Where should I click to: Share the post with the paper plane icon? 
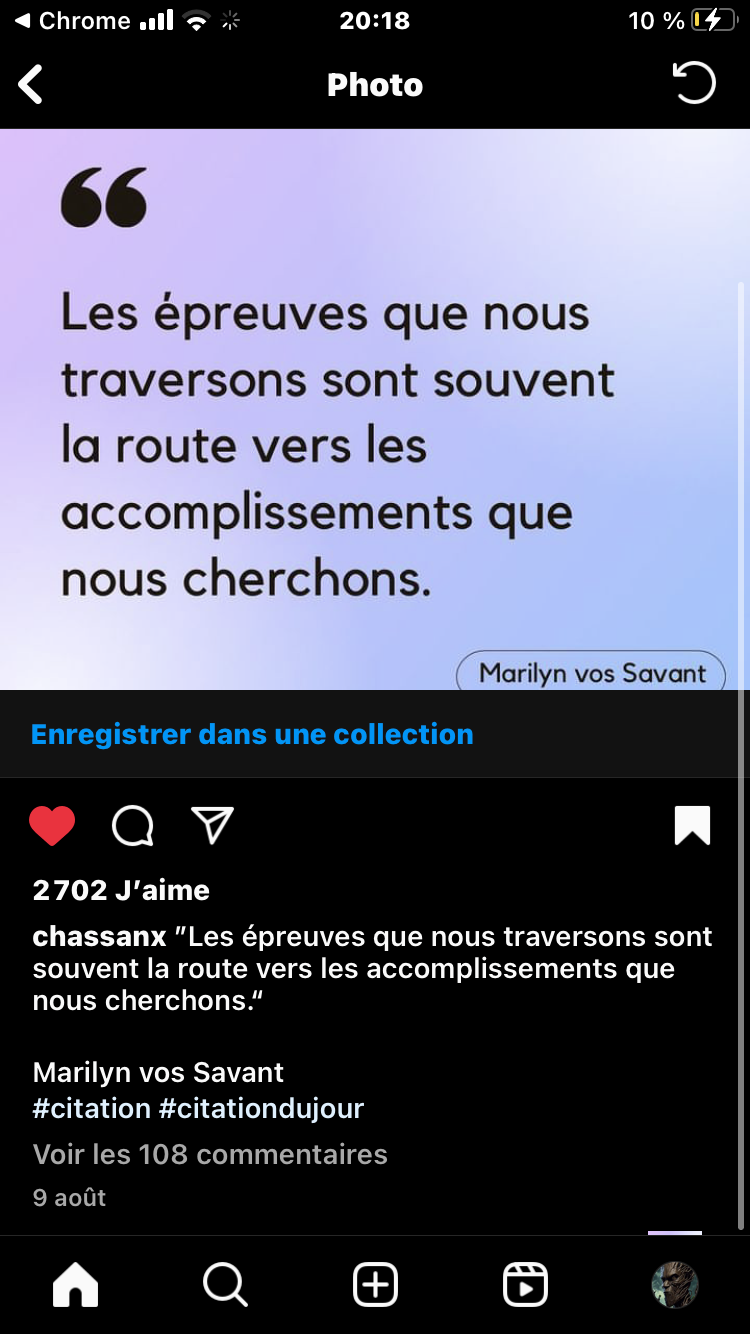coord(212,825)
